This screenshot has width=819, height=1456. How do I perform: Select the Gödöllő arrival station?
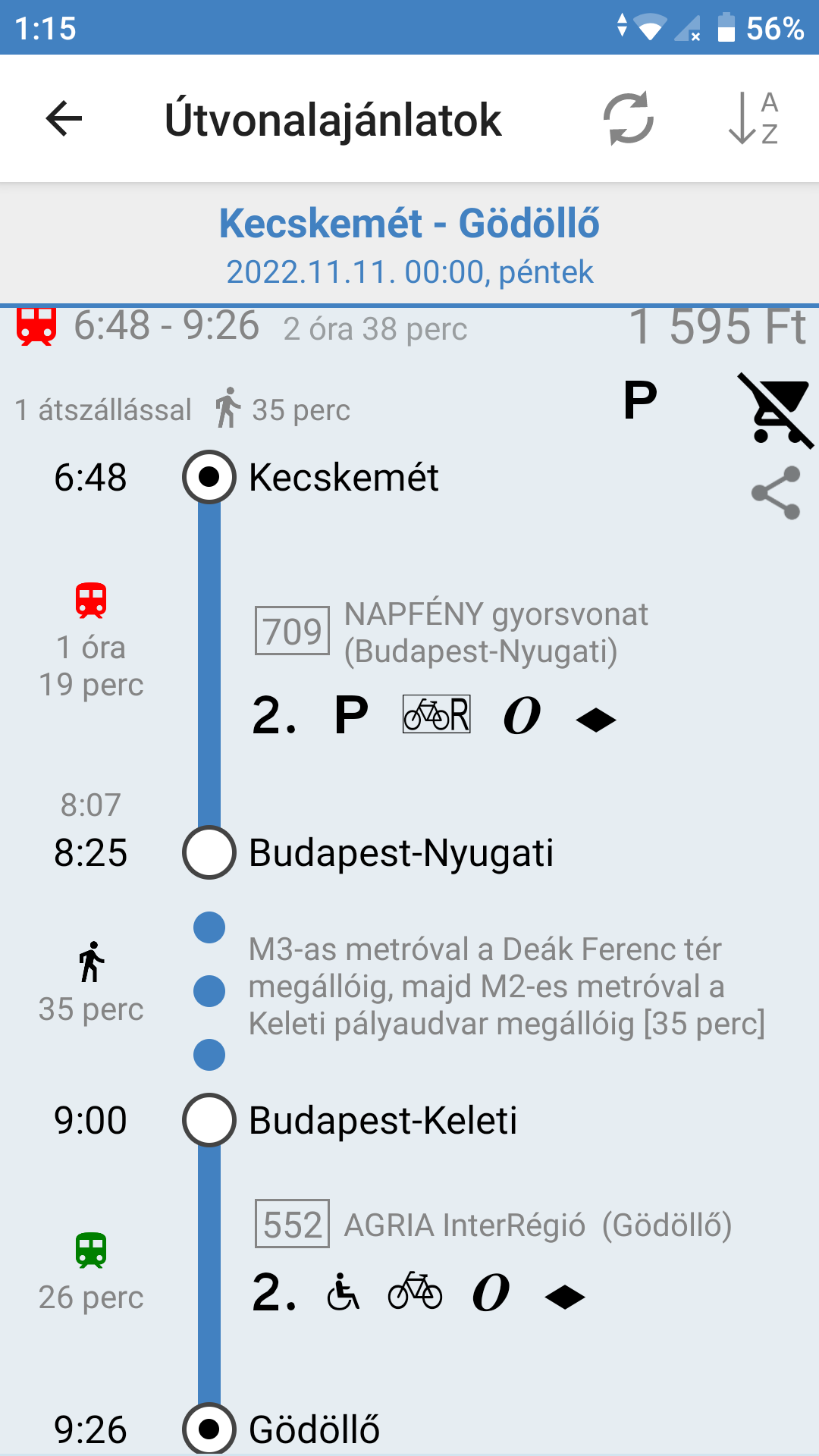point(314,1429)
